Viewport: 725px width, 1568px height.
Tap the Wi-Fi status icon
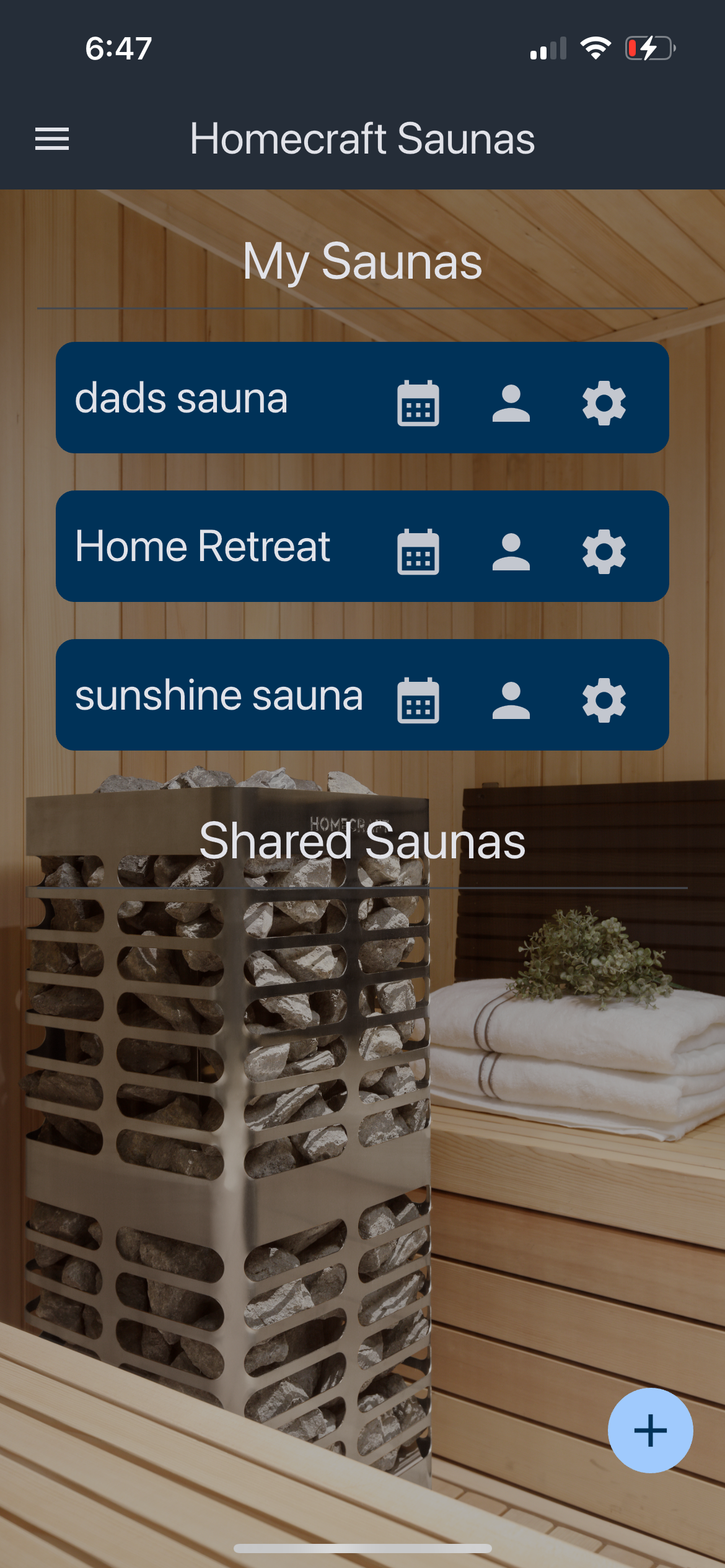pos(594,50)
